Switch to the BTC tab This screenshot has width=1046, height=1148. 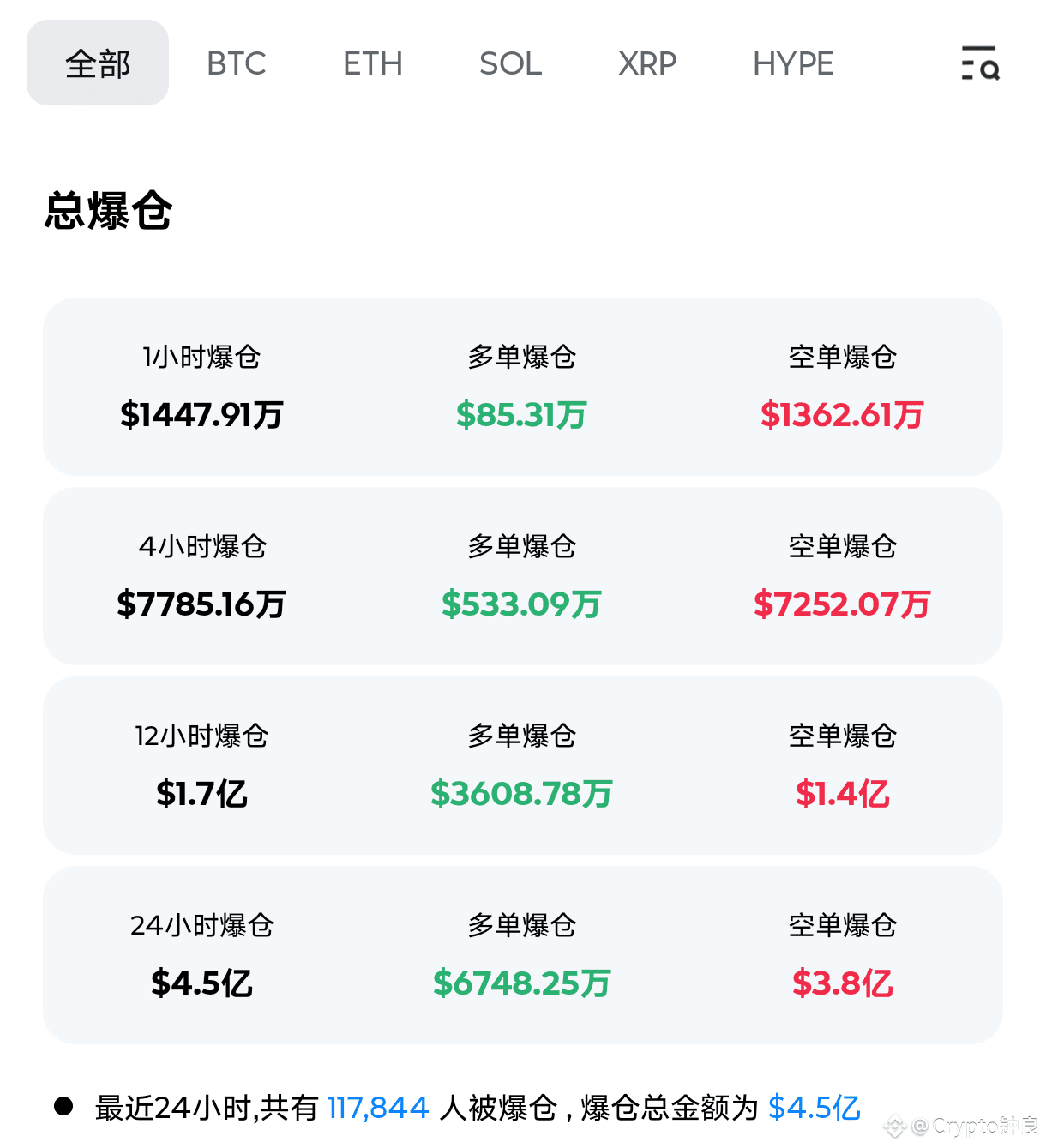236,63
